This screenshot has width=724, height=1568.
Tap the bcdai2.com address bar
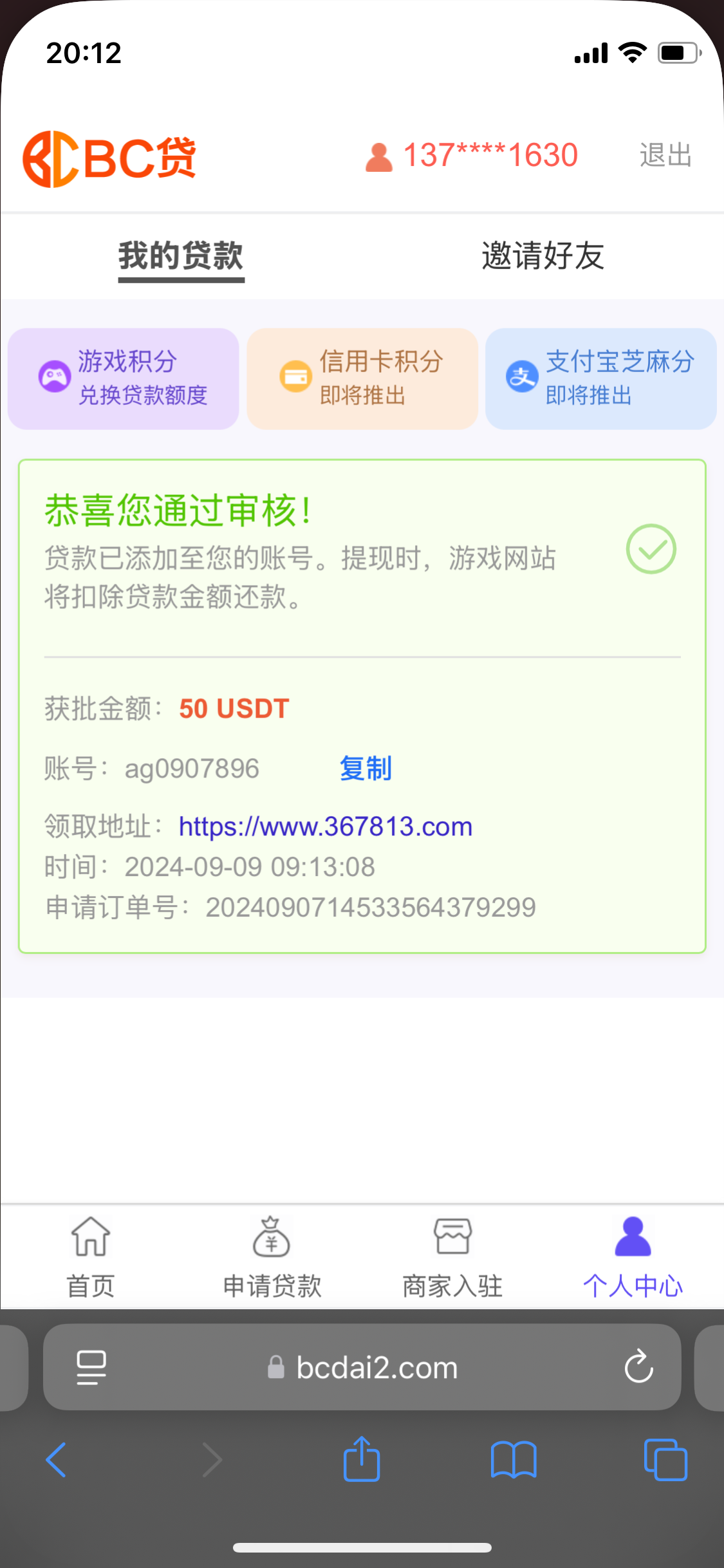pyautogui.click(x=362, y=1367)
